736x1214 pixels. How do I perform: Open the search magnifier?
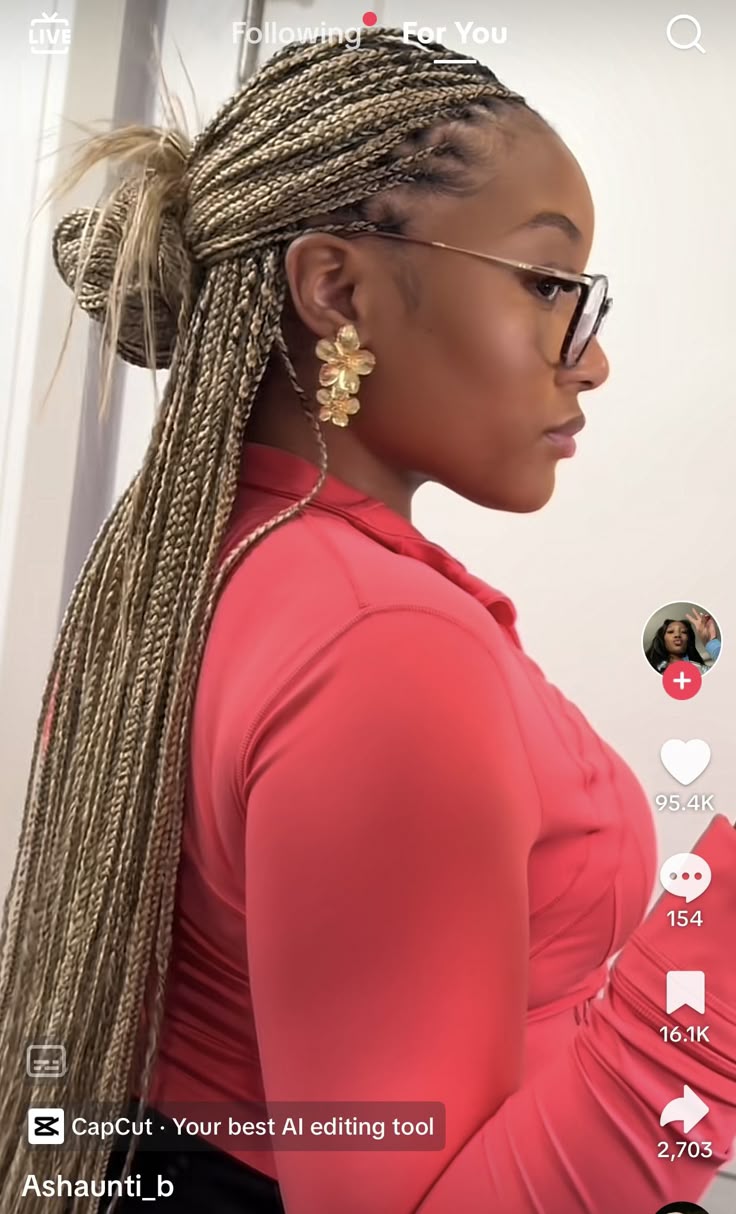(685, 34)
